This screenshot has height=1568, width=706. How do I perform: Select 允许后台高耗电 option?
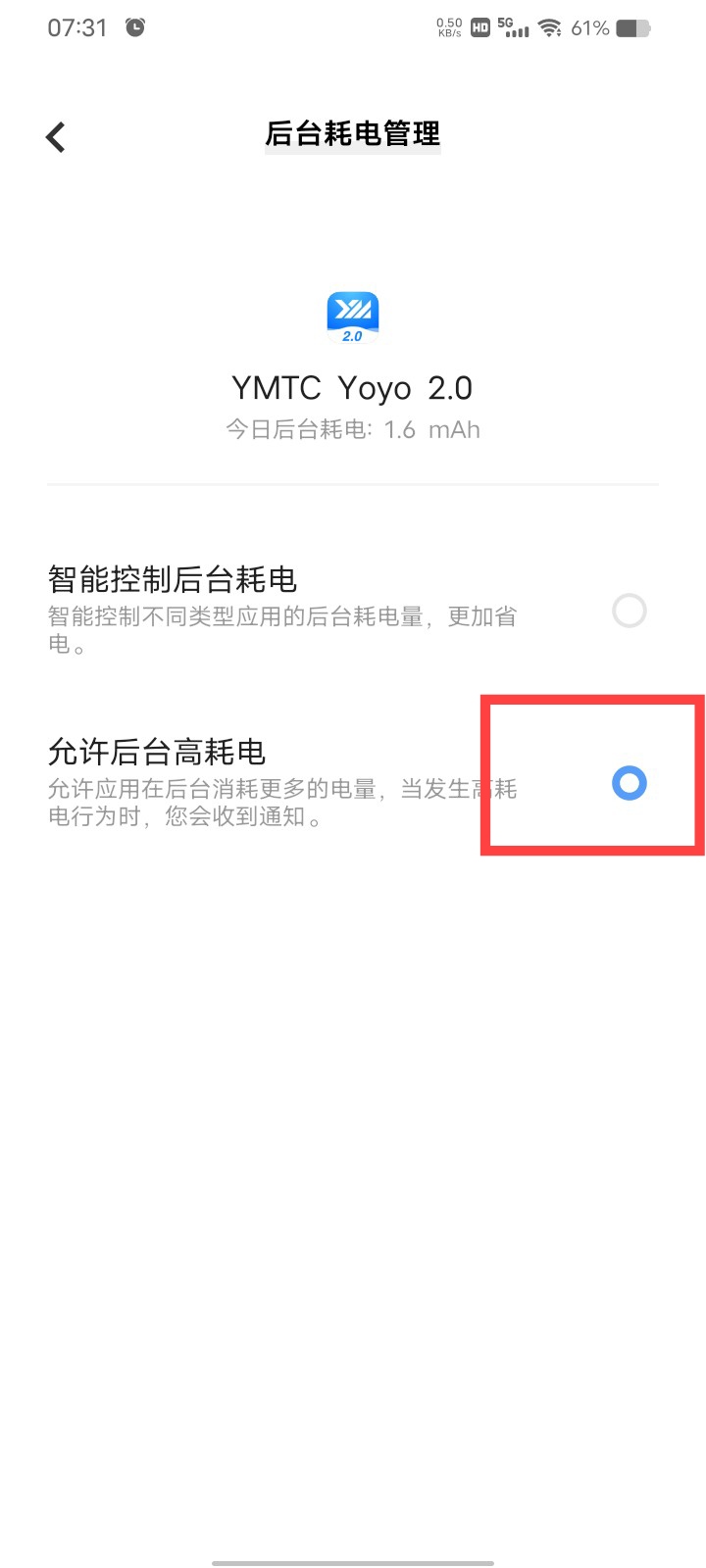629,783
